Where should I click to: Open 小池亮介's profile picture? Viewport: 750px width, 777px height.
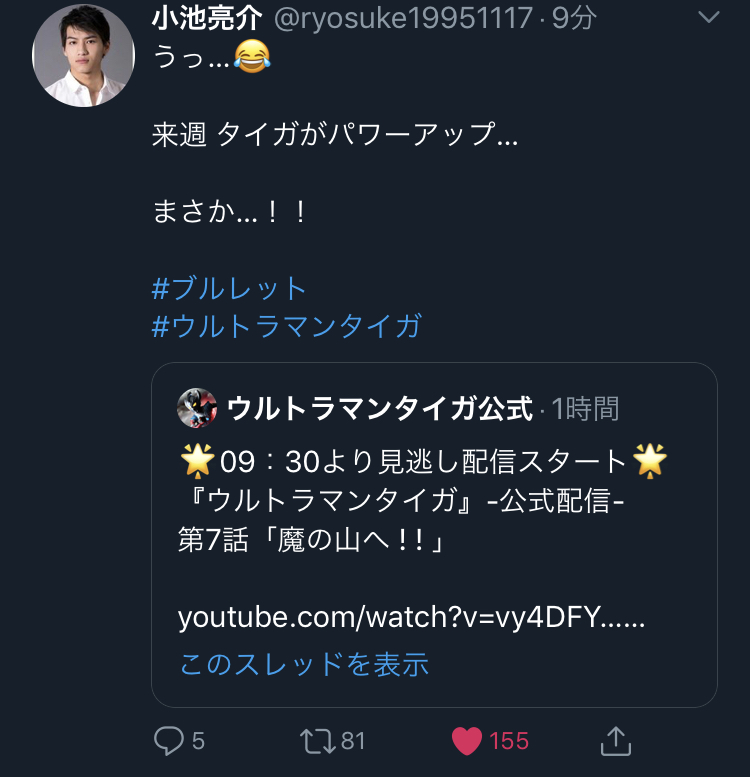pos(84,57)
